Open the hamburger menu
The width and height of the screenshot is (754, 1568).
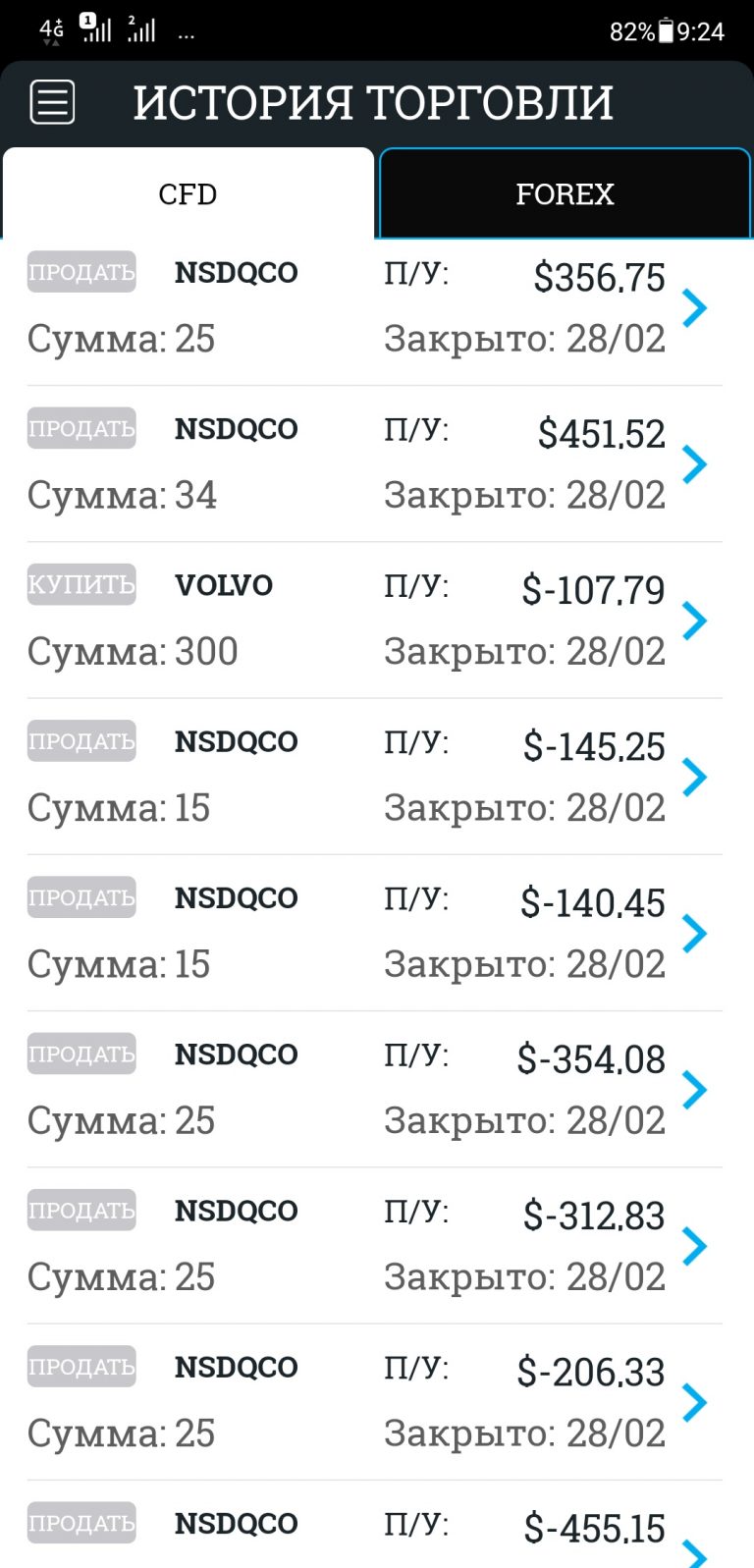(52, 102)
